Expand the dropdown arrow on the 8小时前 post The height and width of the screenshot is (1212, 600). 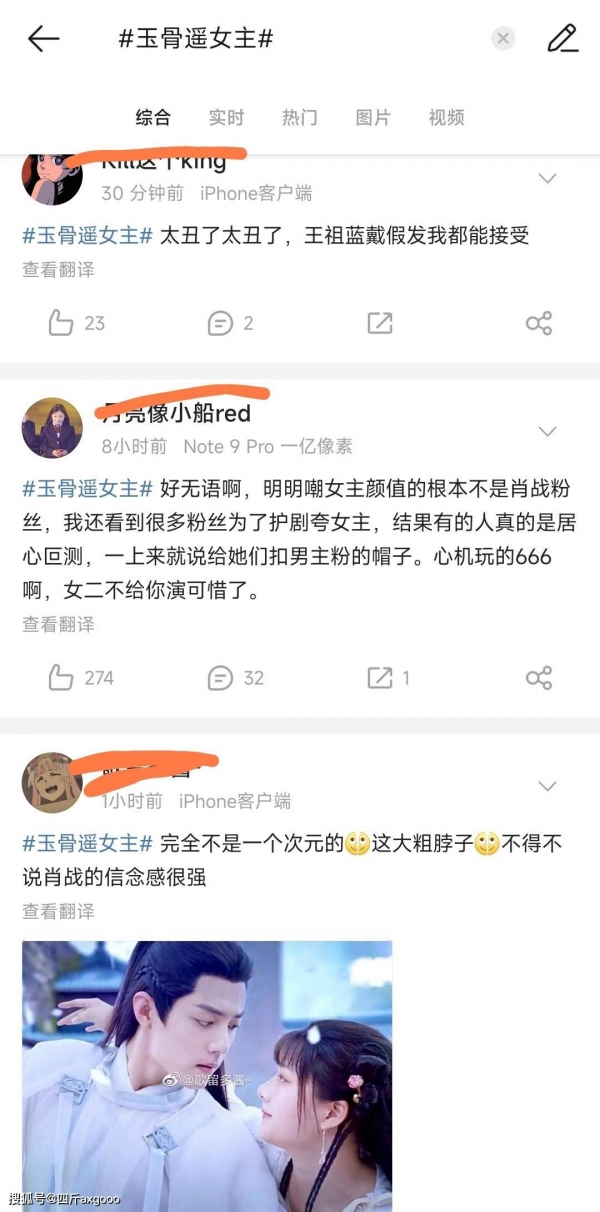click(x=547, y=432)
